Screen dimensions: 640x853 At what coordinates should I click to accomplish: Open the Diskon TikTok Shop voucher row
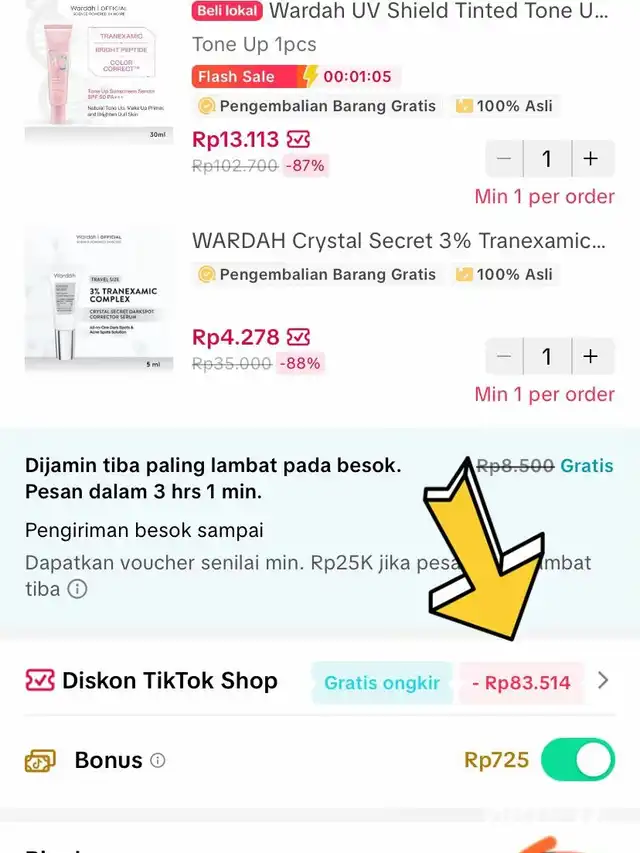pos(320,681)
